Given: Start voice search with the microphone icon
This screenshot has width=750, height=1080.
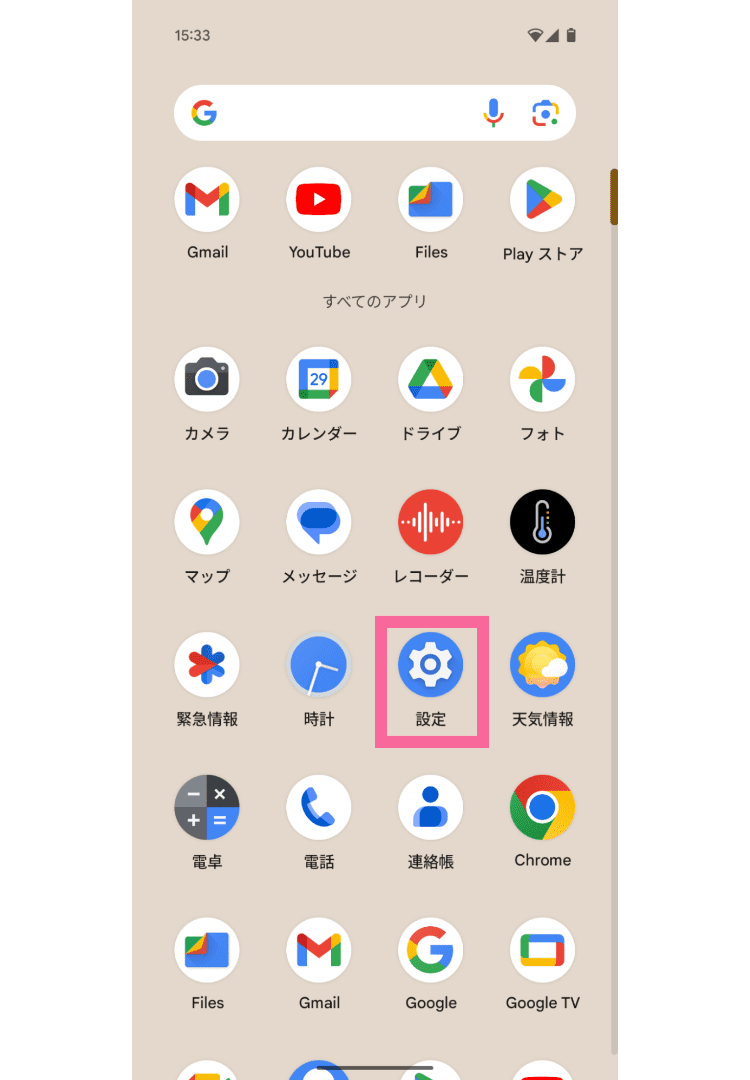Looking at the screenshot, I should click(x=494, y=113).
